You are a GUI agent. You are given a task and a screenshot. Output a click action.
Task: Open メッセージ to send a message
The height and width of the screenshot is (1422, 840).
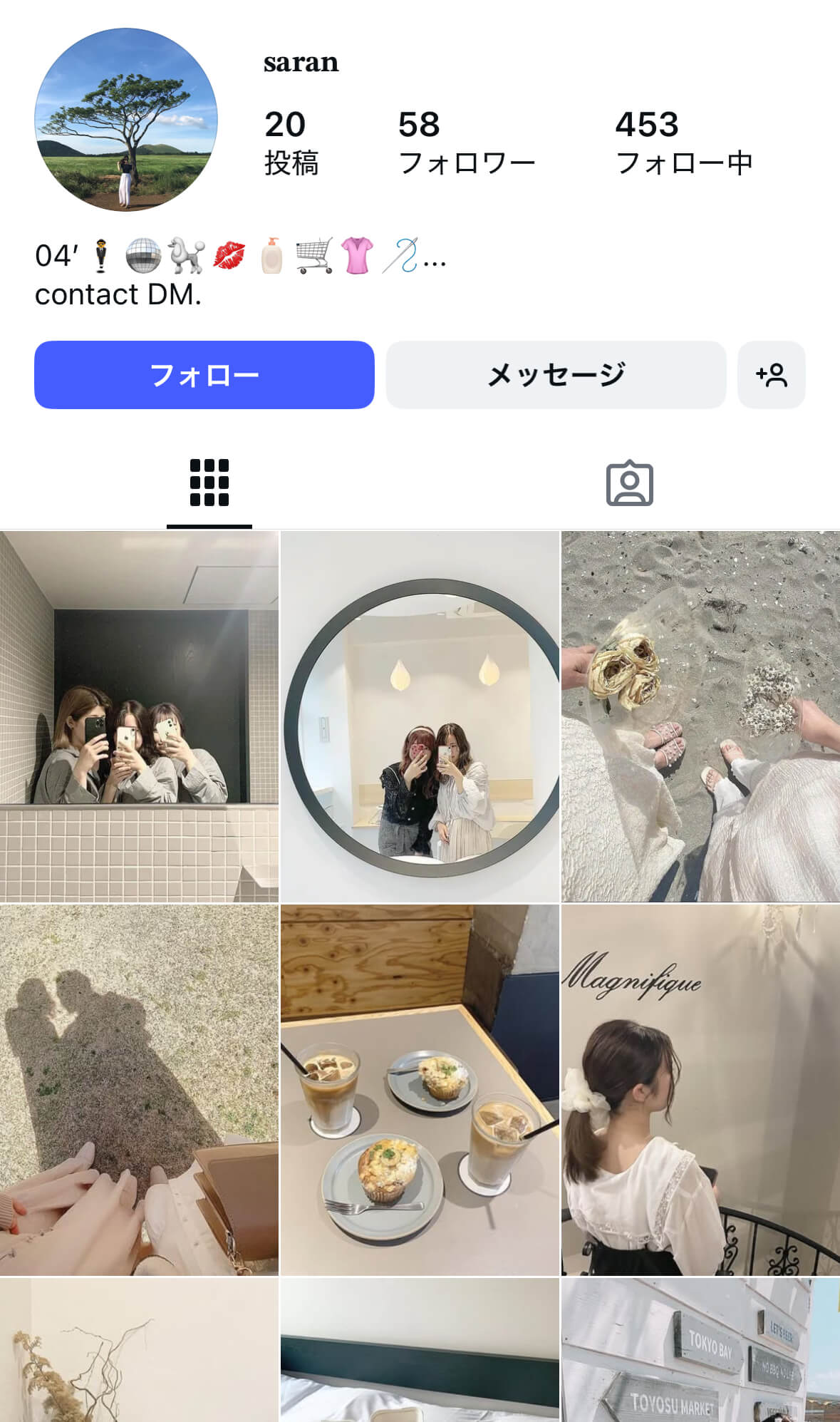tap(556, 375)
